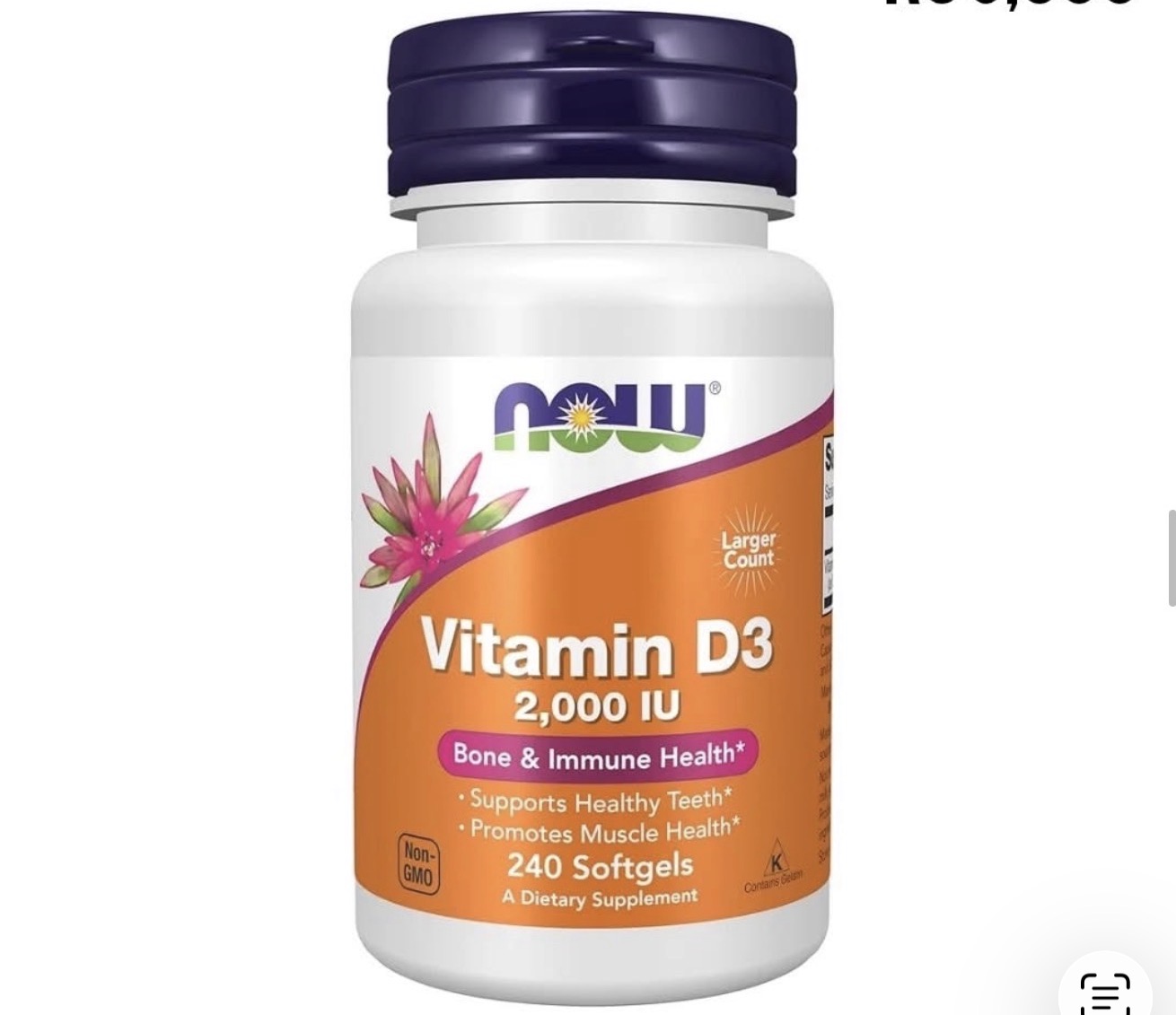The height and width of the screenshot is (1015, 1176).
Task: Tap the Live Text scan icon
Action: pyautogui.click(x=1105, y=992)
